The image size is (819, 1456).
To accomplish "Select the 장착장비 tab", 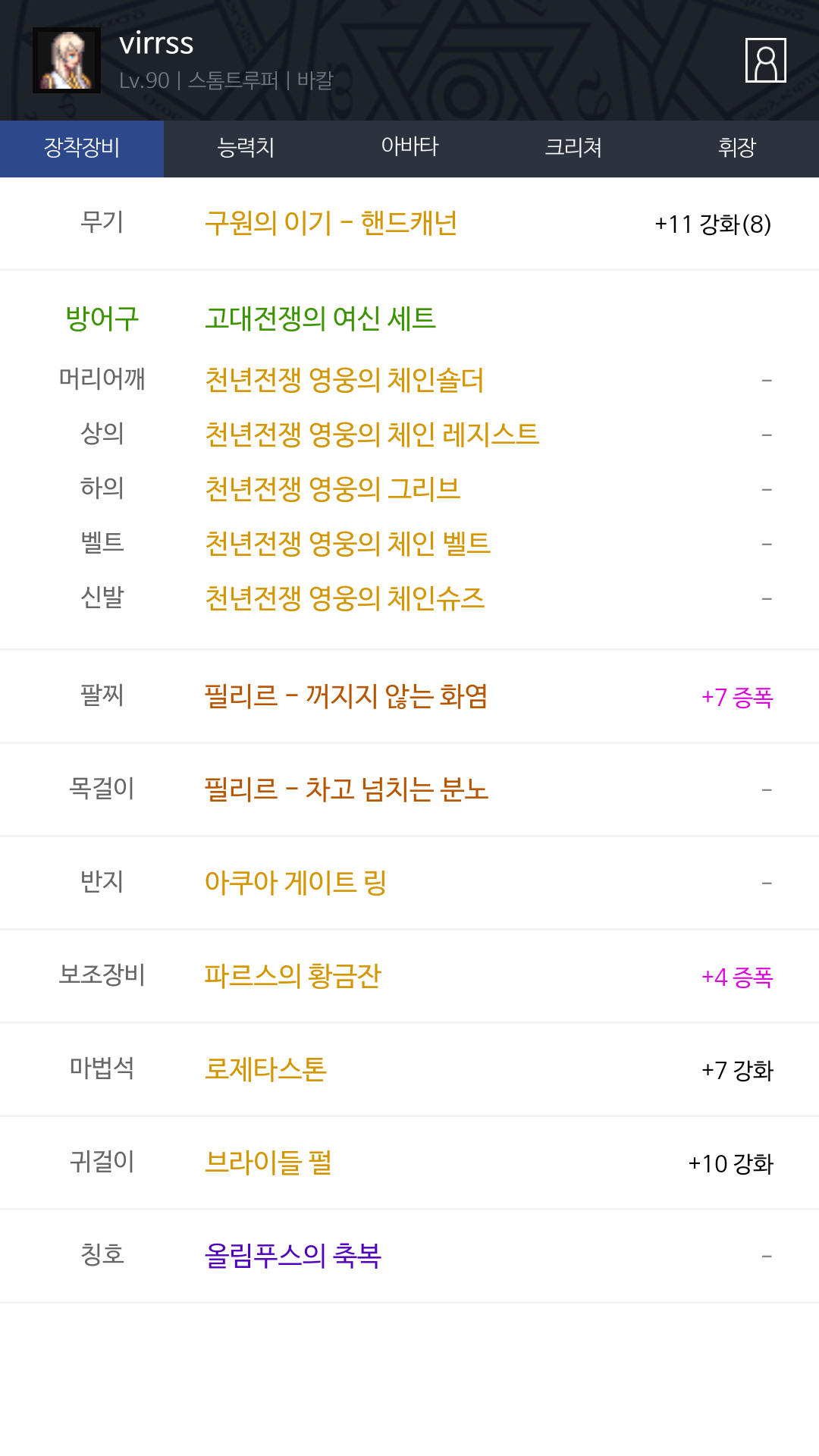I will point(82,149).
